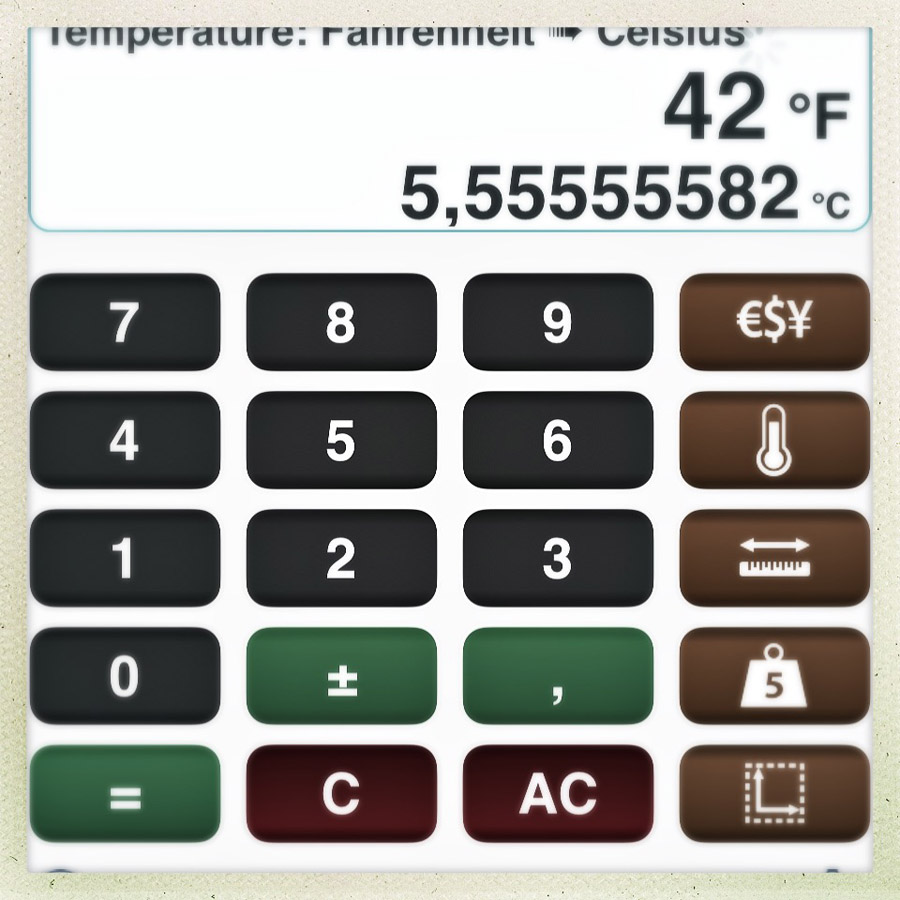
Task: Enter the digit 2
Action: coord(341,559)
